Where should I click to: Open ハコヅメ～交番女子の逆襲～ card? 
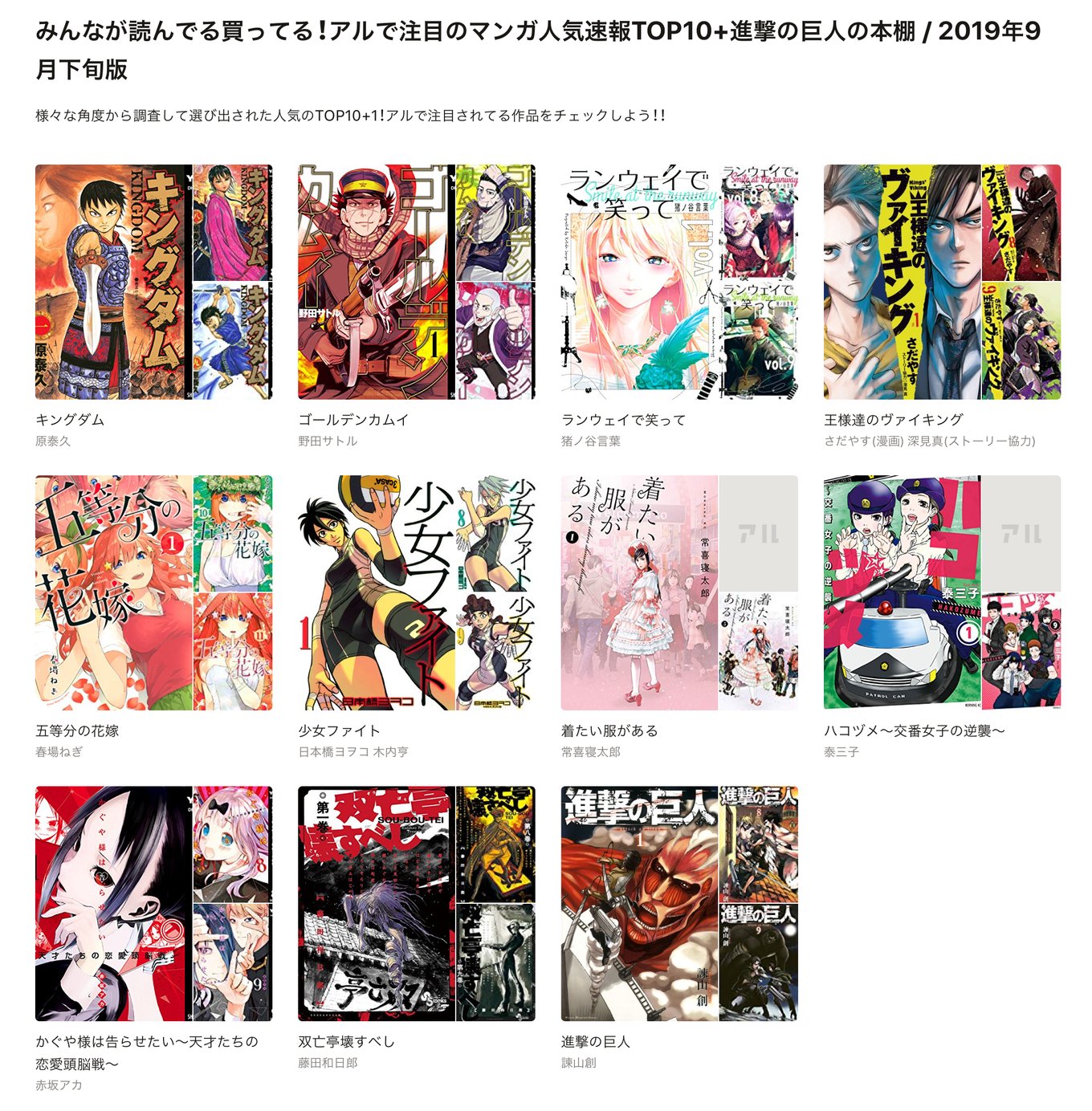point(942,592)
